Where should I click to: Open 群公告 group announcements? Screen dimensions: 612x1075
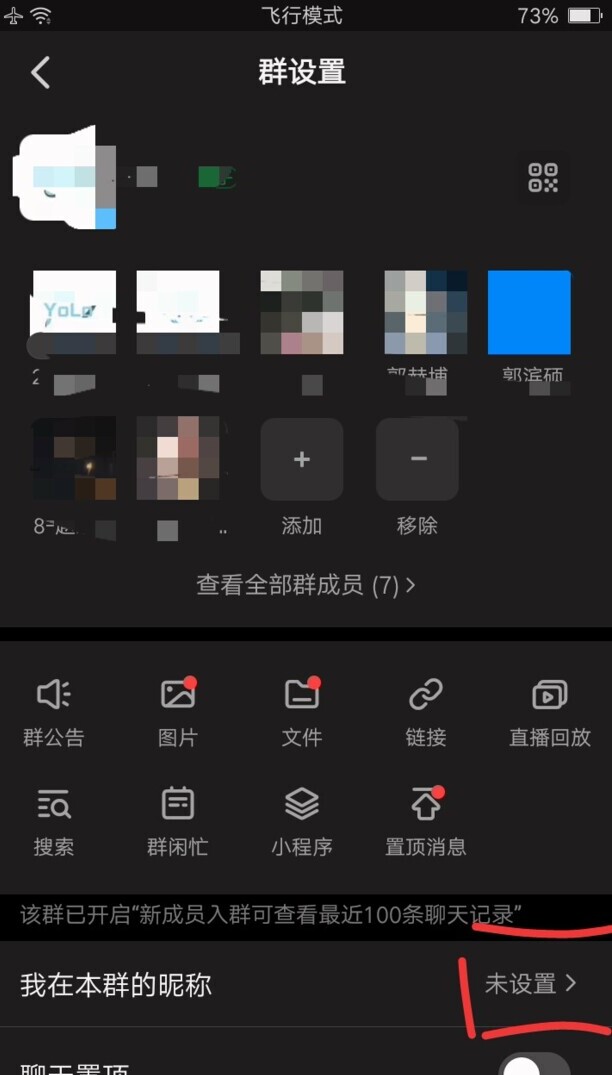coord(54,712)
